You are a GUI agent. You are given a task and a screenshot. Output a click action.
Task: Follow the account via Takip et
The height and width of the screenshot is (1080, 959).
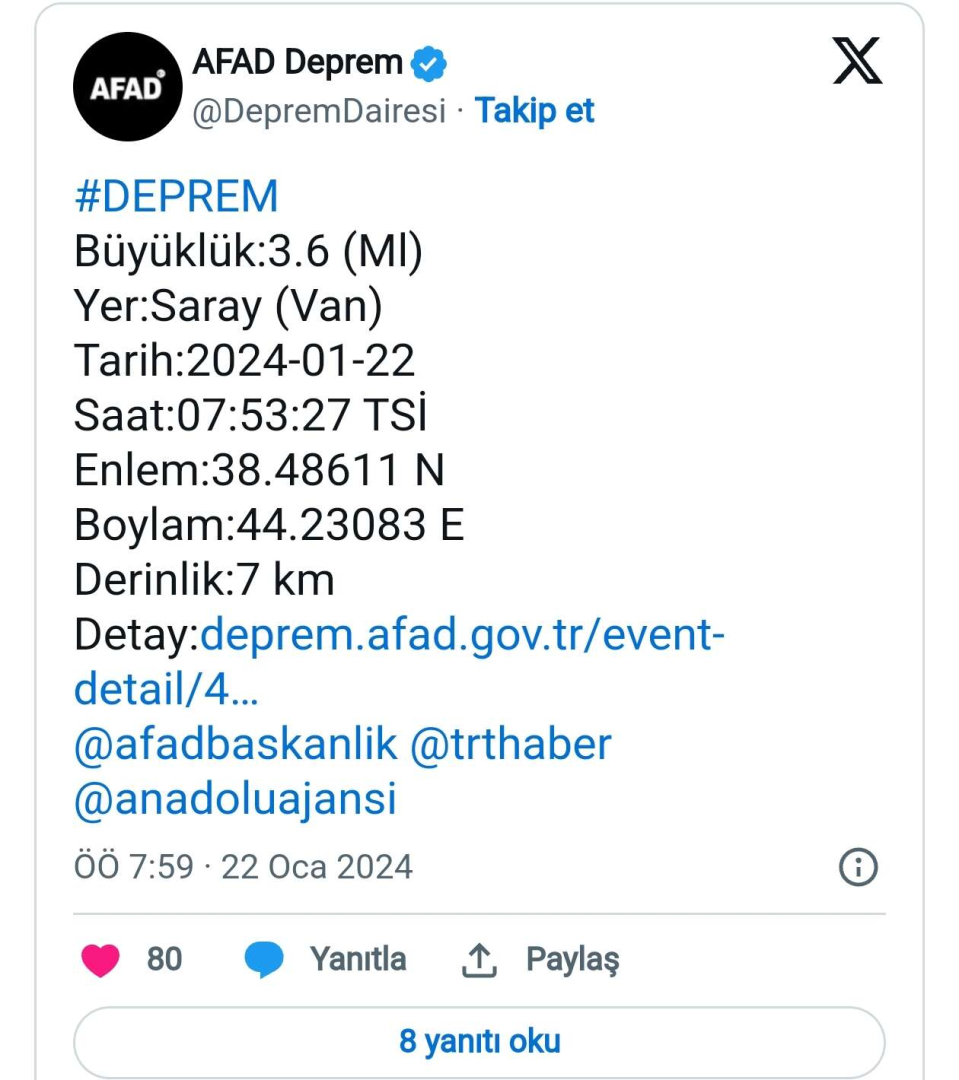coord(534,111)
